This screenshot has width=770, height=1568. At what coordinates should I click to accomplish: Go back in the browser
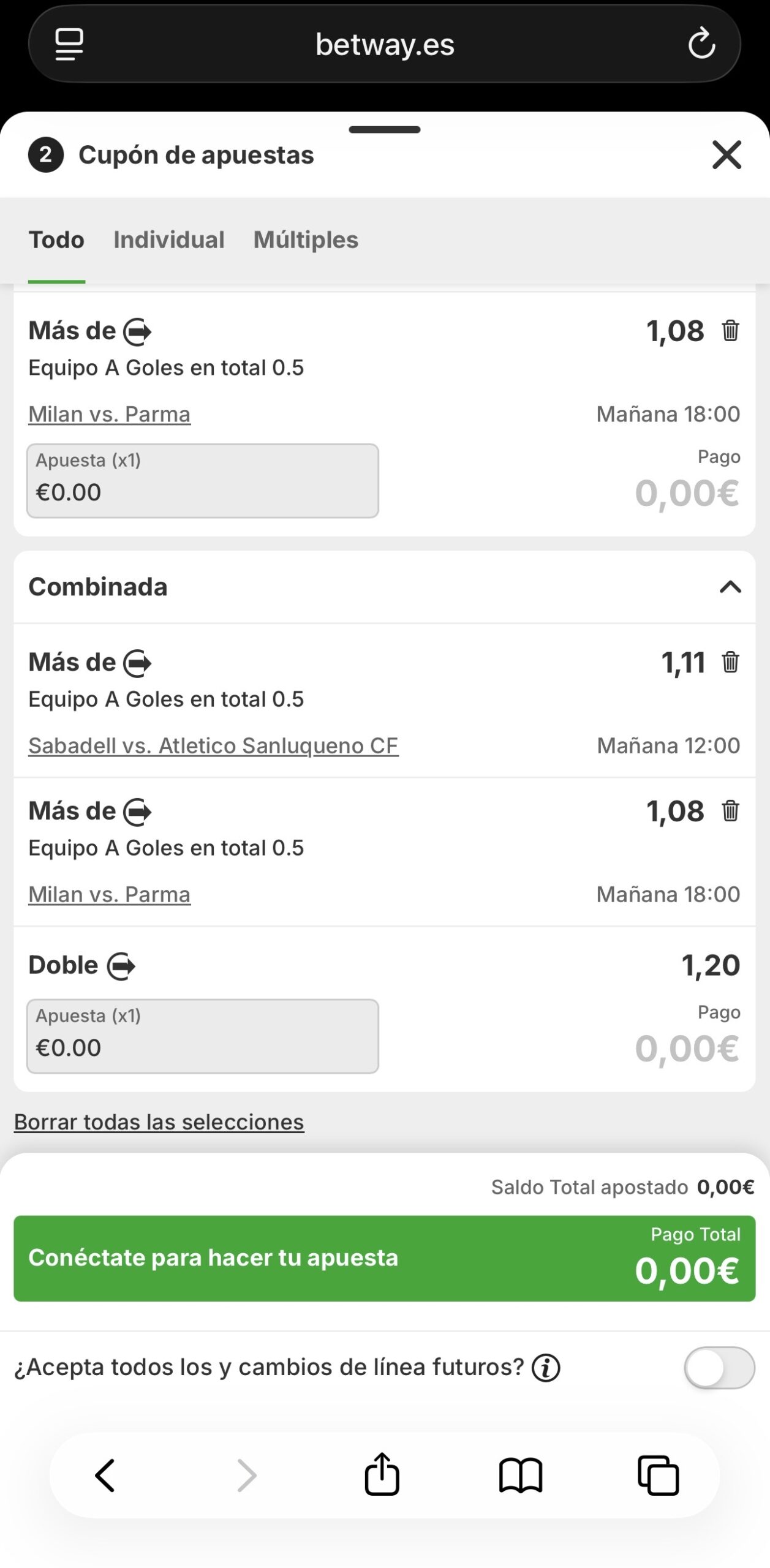tap(105, 1475)
